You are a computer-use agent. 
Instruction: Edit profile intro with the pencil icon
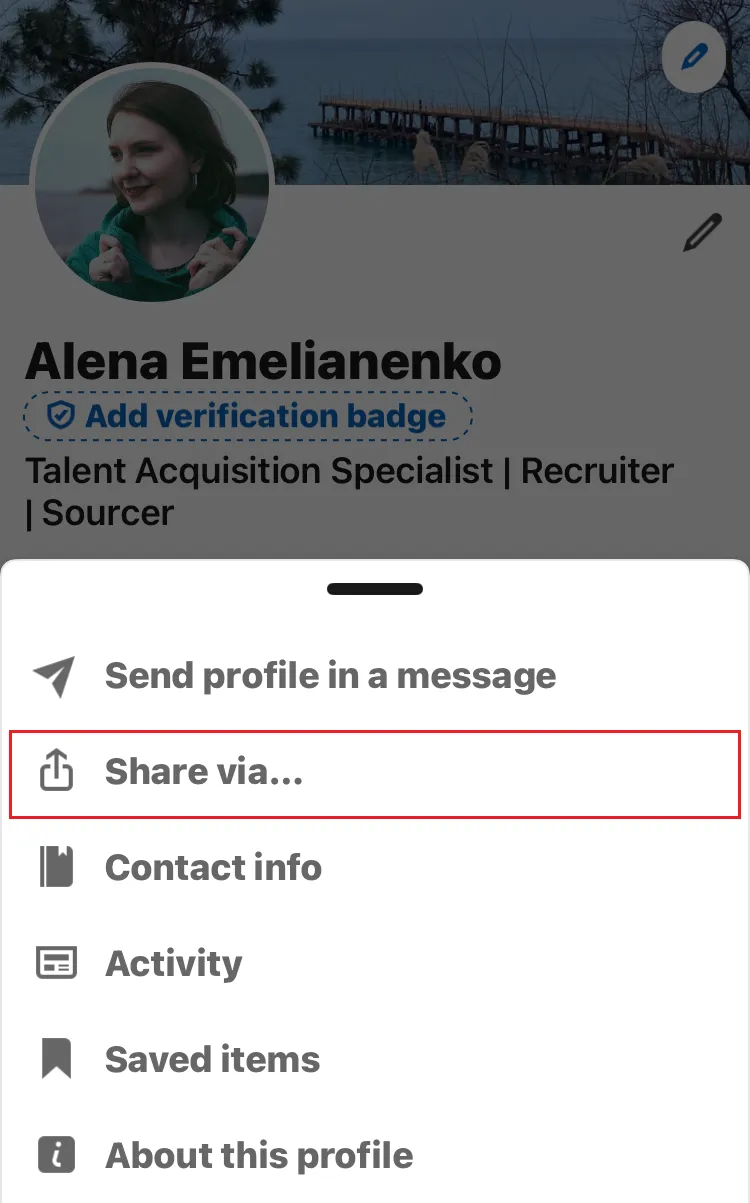coord(702,233)
